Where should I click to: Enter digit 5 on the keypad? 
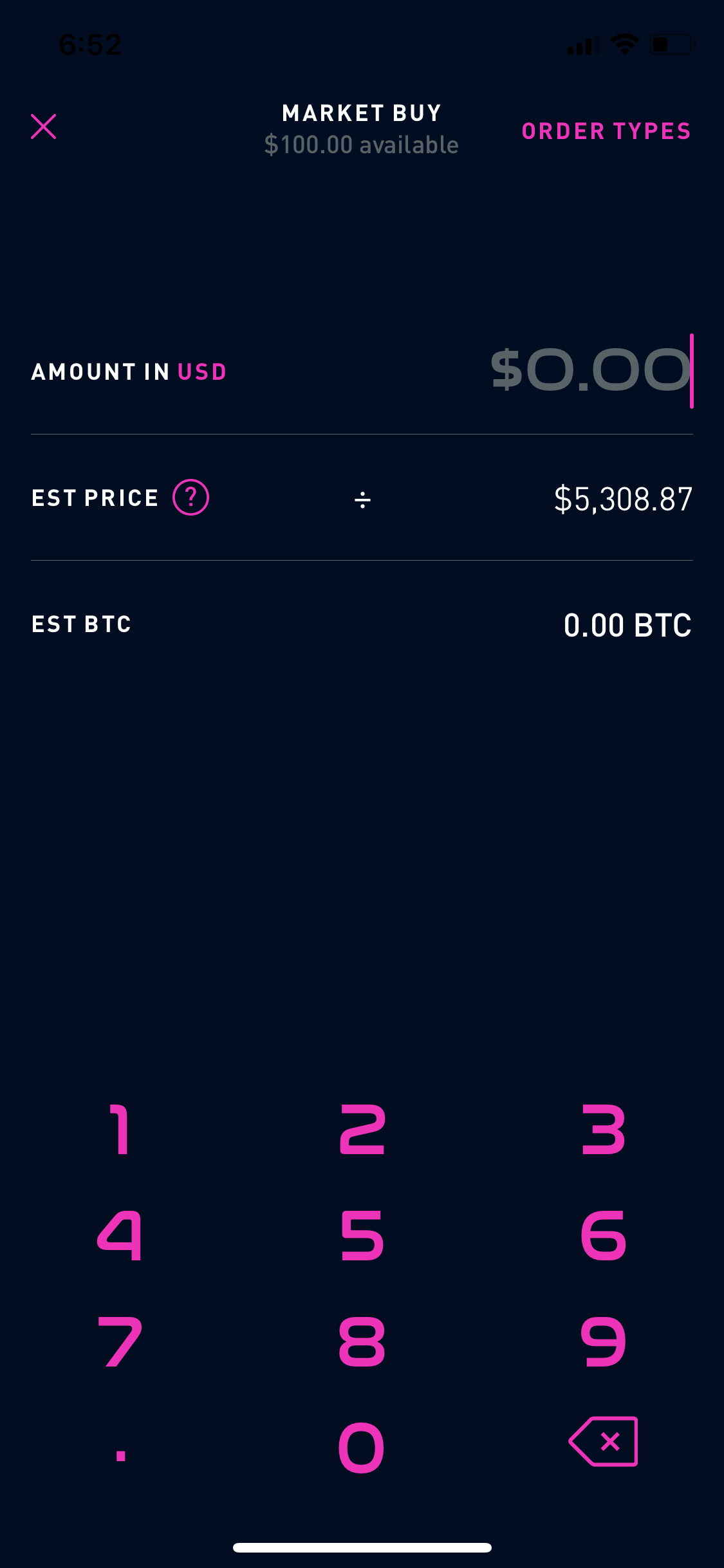point(362,1235)
